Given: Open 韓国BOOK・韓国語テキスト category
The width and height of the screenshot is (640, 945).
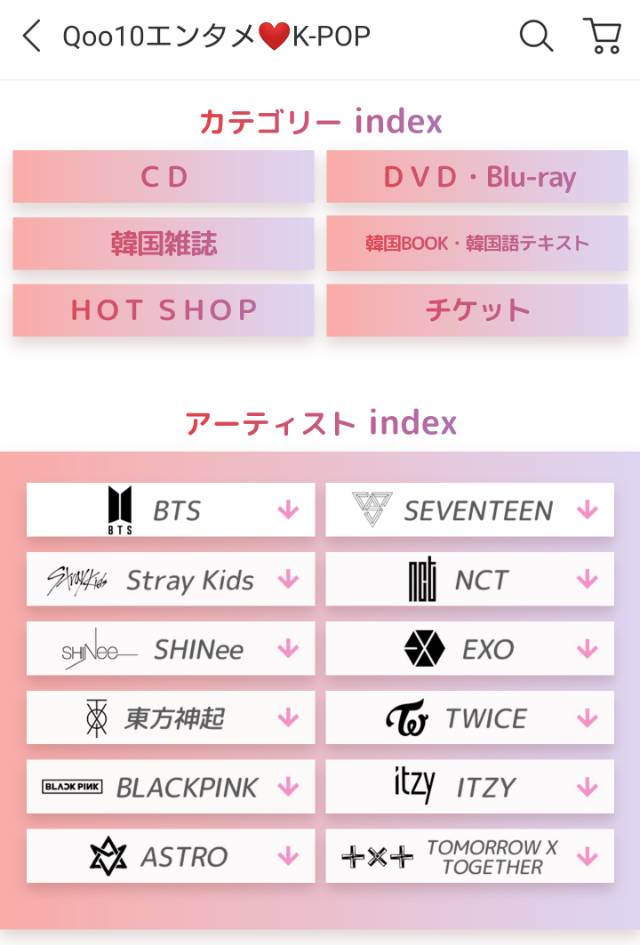Looking at the screenshot, I should pyautogui.click(x=477, y=244).
